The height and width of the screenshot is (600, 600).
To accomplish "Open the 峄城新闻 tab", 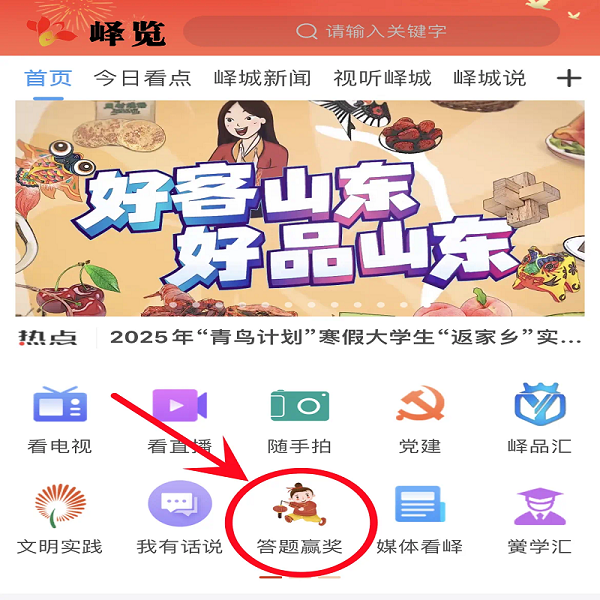I will click(x=262, y=78).
